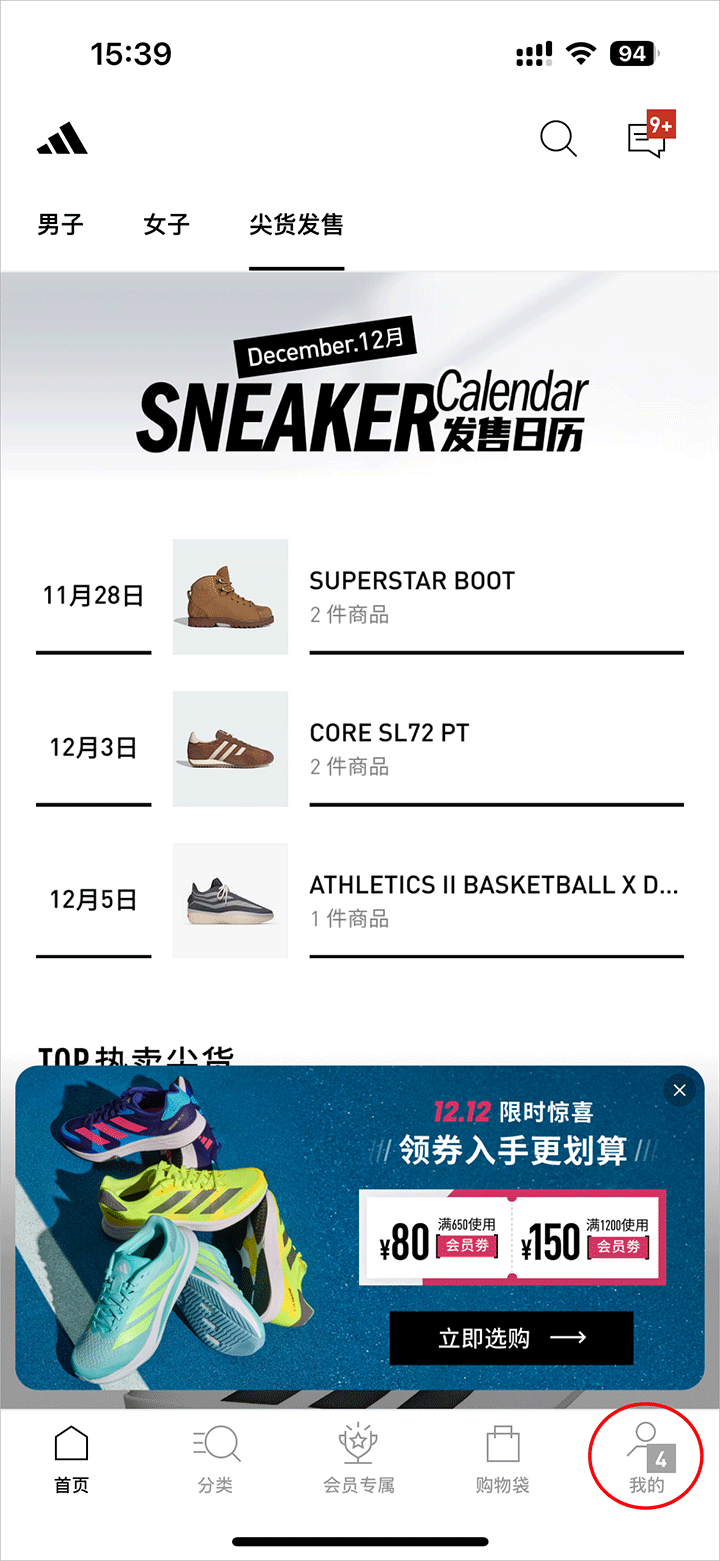Tap the adidas logo in the header

coord(62,140)
